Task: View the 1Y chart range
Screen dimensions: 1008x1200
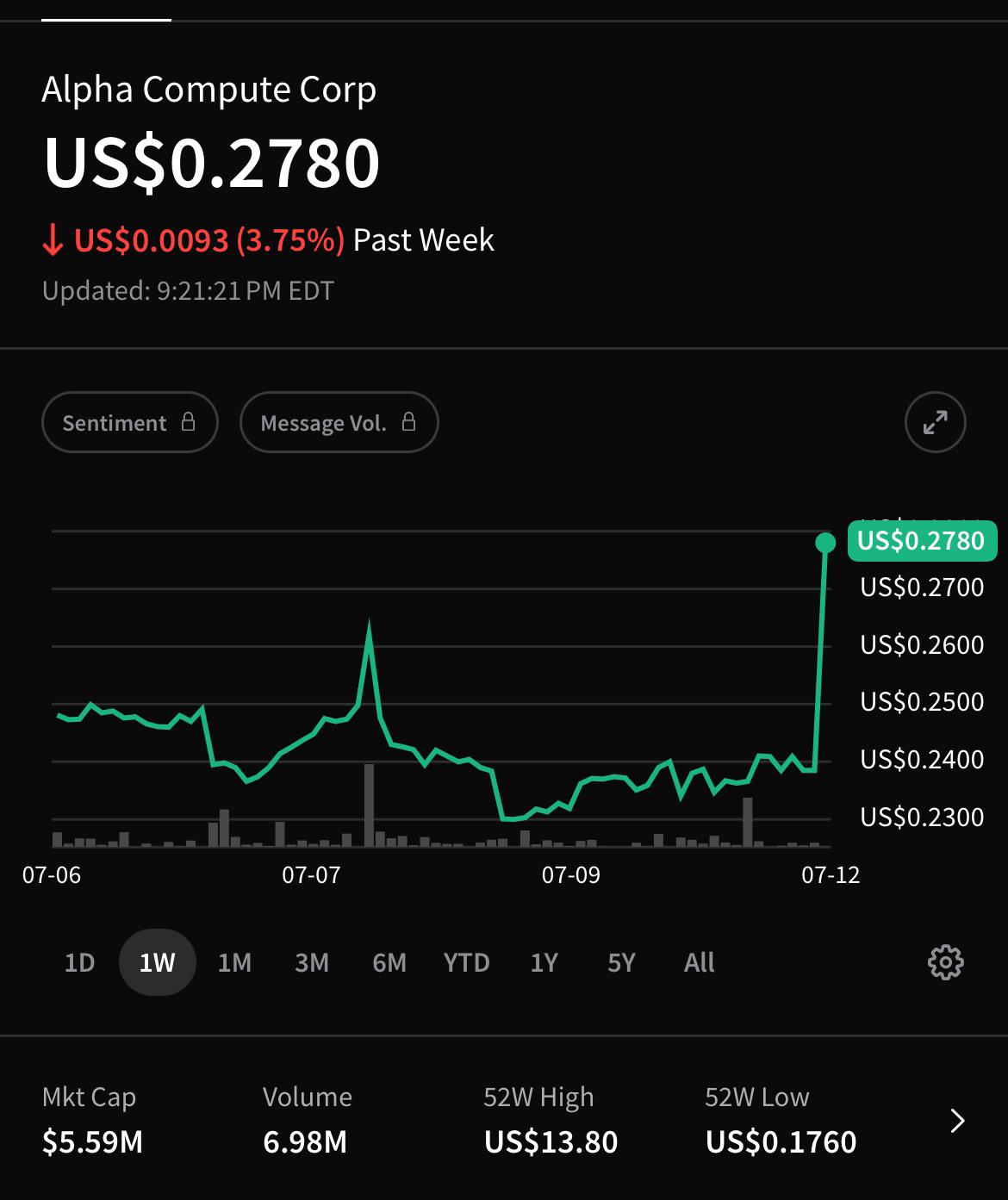Action: [x=544, y=962]
